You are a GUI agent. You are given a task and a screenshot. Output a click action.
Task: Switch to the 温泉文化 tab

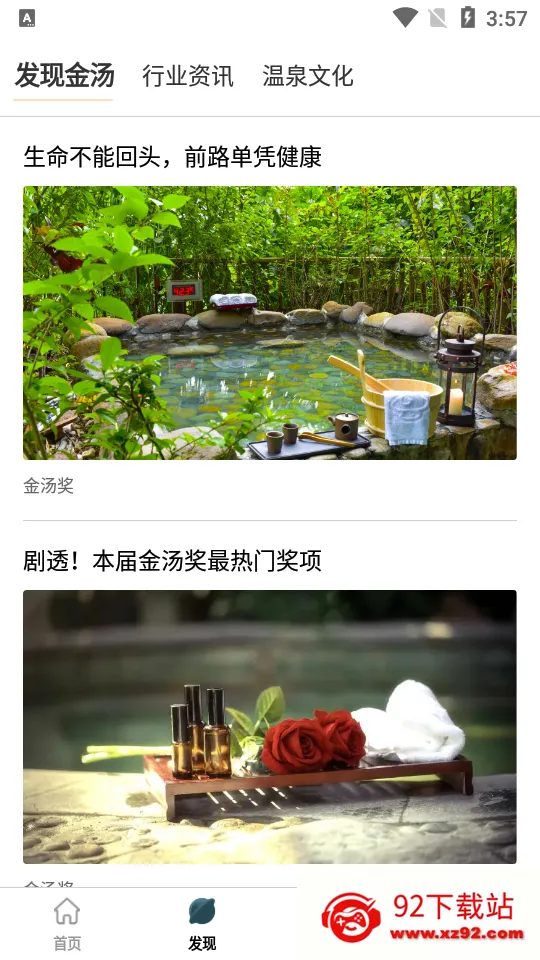(308, 77)
